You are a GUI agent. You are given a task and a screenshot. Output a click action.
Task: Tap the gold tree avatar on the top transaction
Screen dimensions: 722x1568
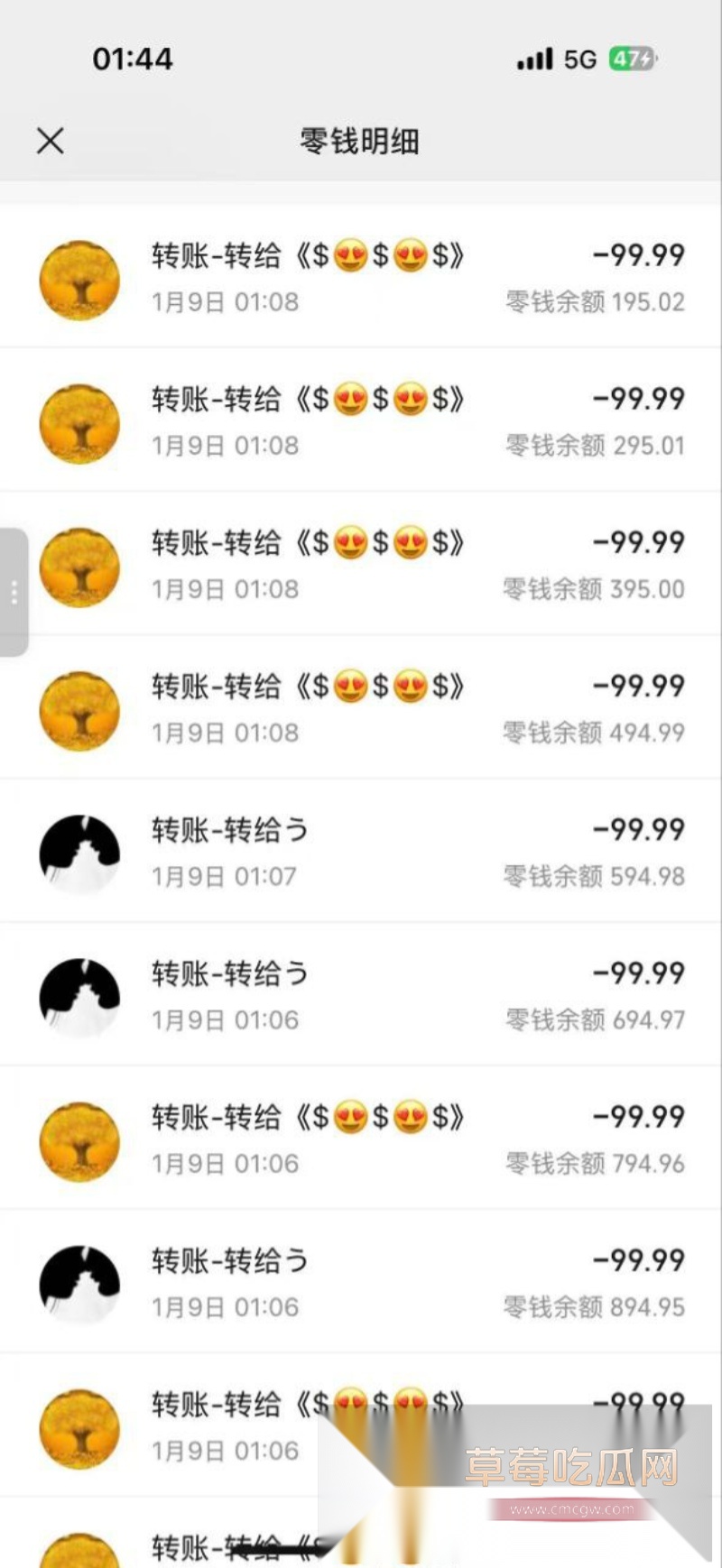click(79, 280)
